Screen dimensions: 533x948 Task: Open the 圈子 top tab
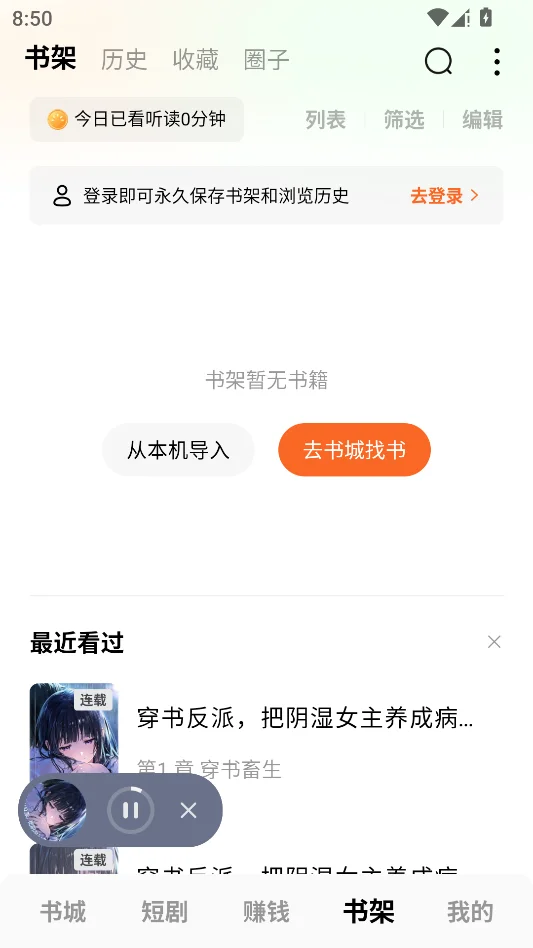tap(266, 60)
